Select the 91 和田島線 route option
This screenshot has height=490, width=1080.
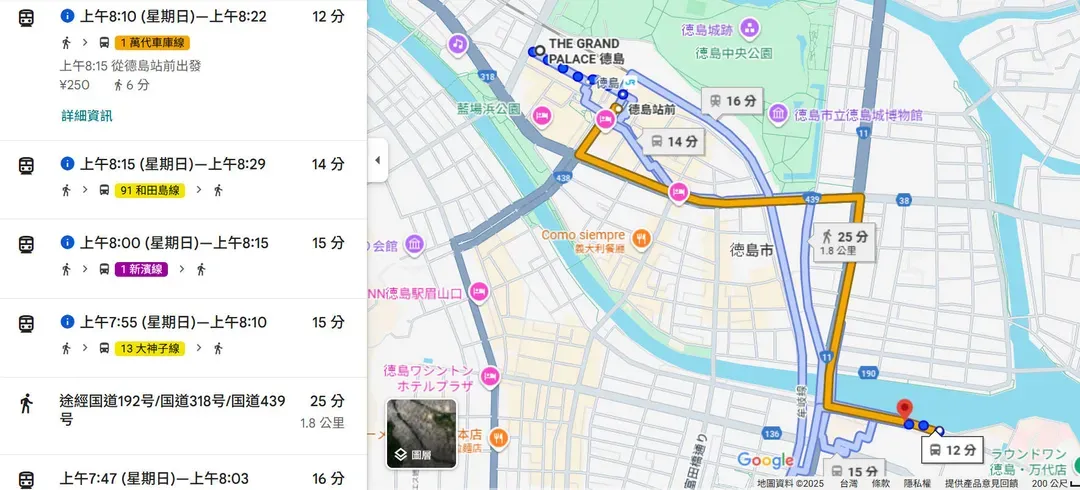[180, 164]
